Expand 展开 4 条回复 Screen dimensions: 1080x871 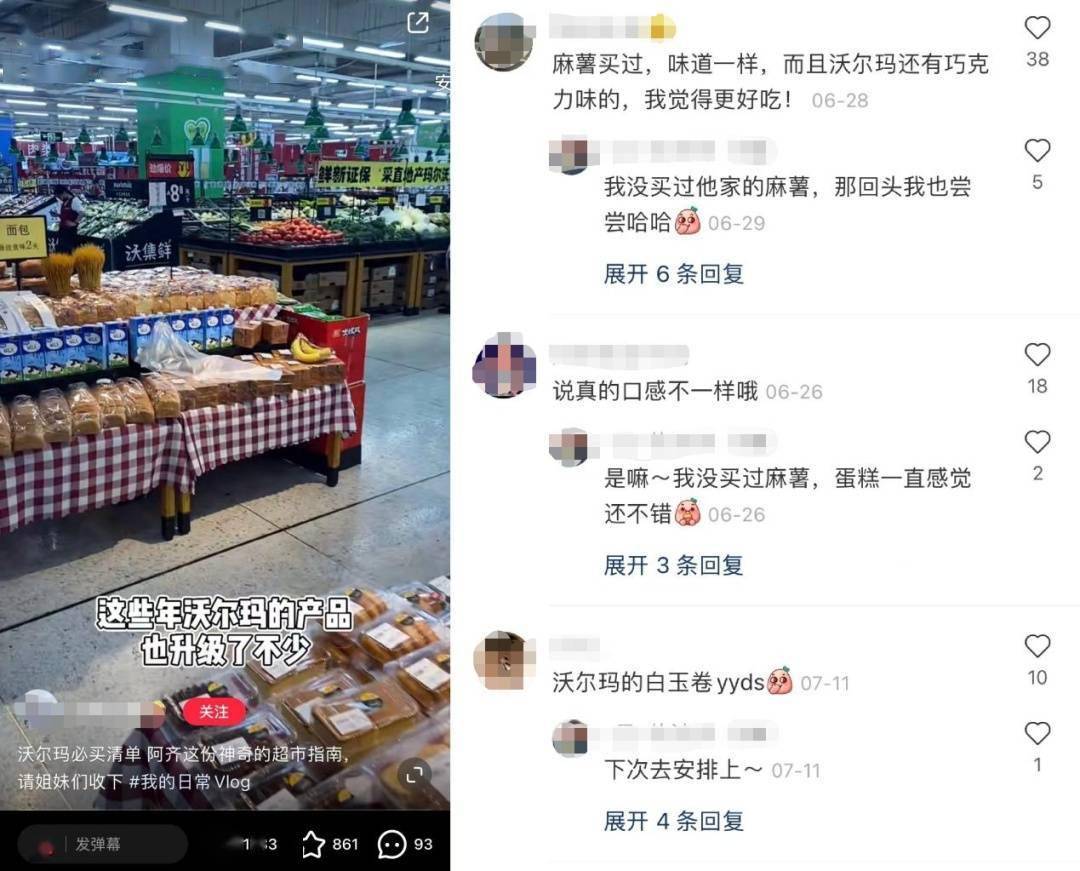673,821
